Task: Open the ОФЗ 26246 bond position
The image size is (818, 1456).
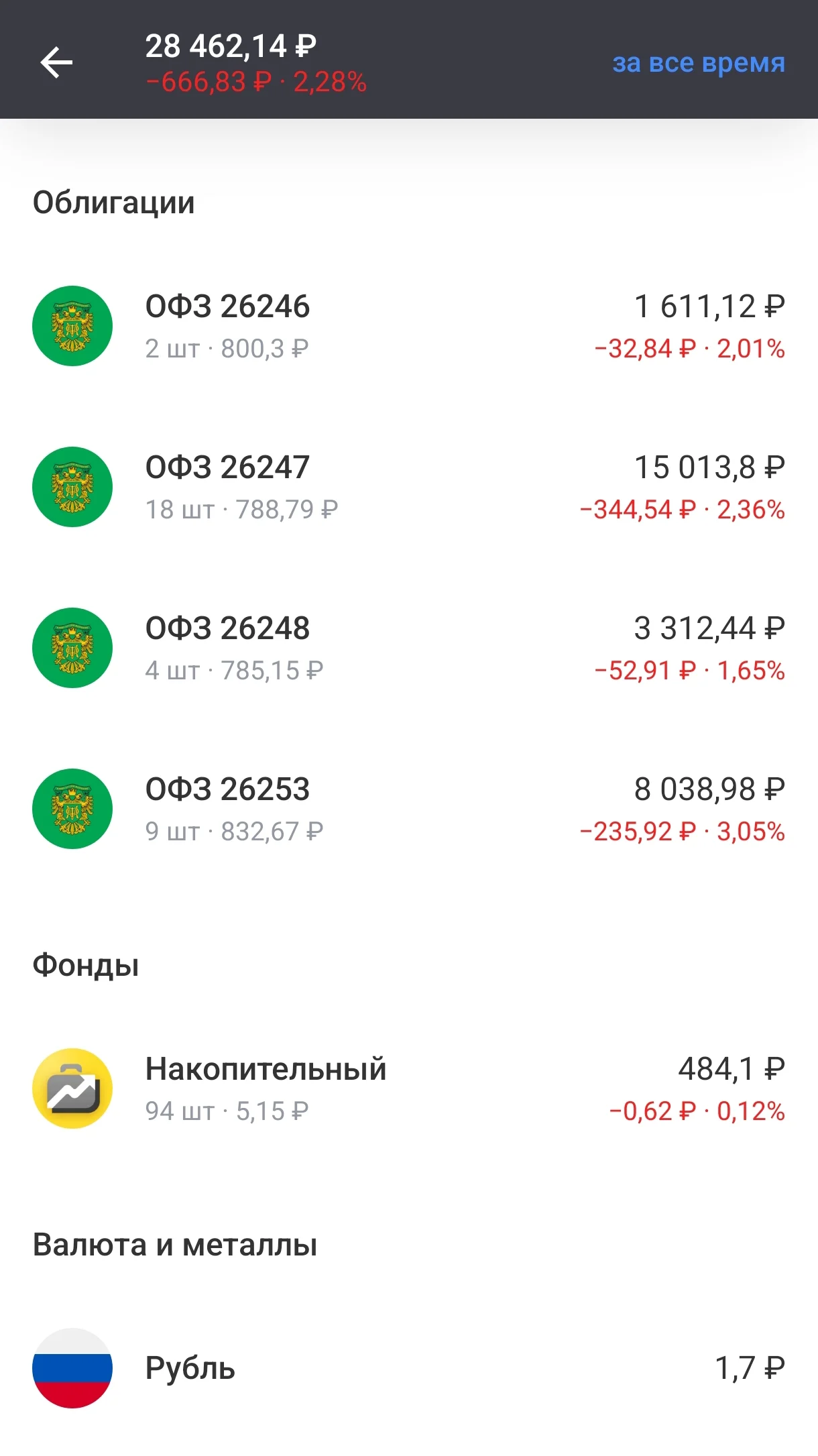Action: (x=409, y=326)
